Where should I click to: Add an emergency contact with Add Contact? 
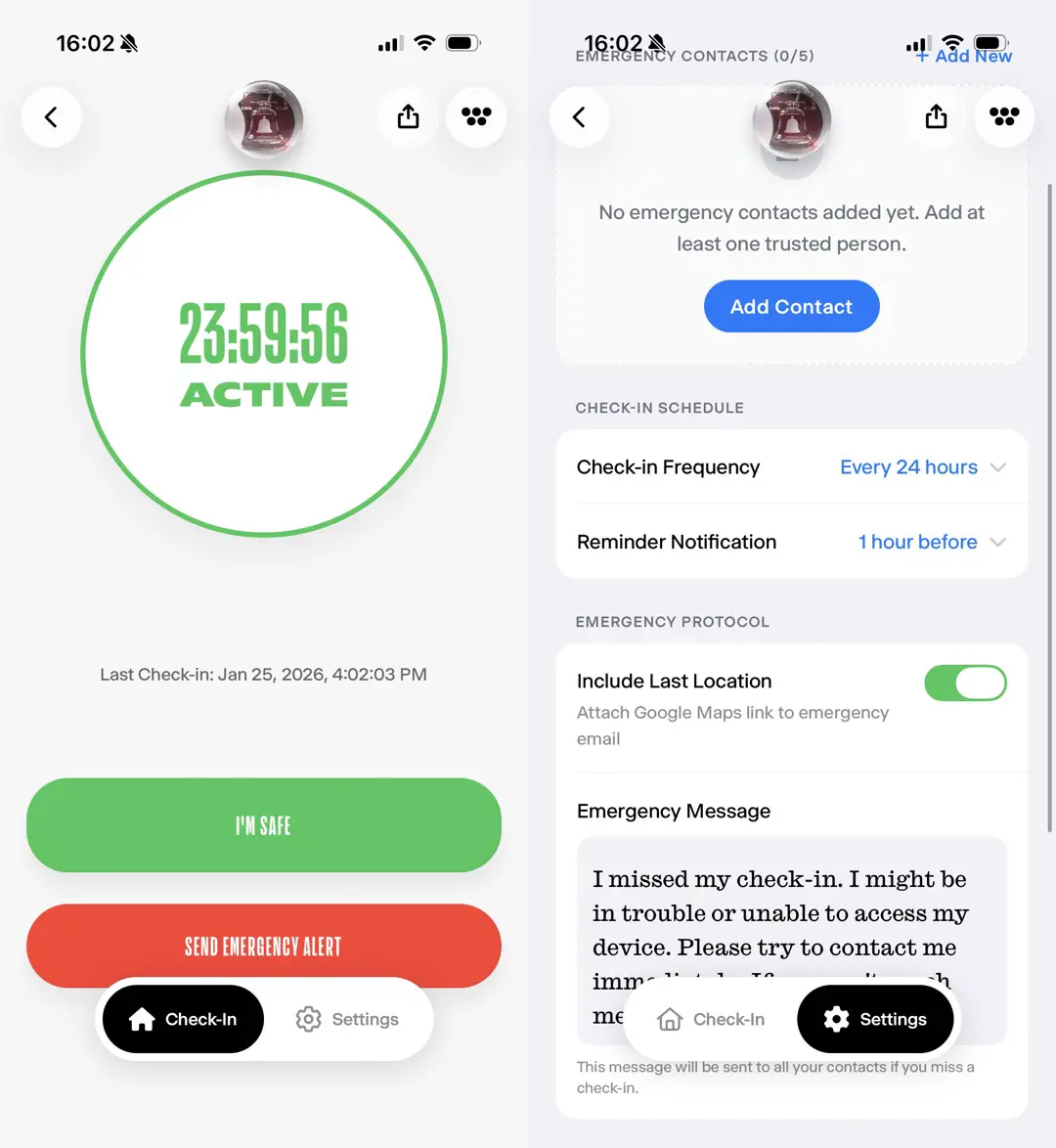click(791, 307)
